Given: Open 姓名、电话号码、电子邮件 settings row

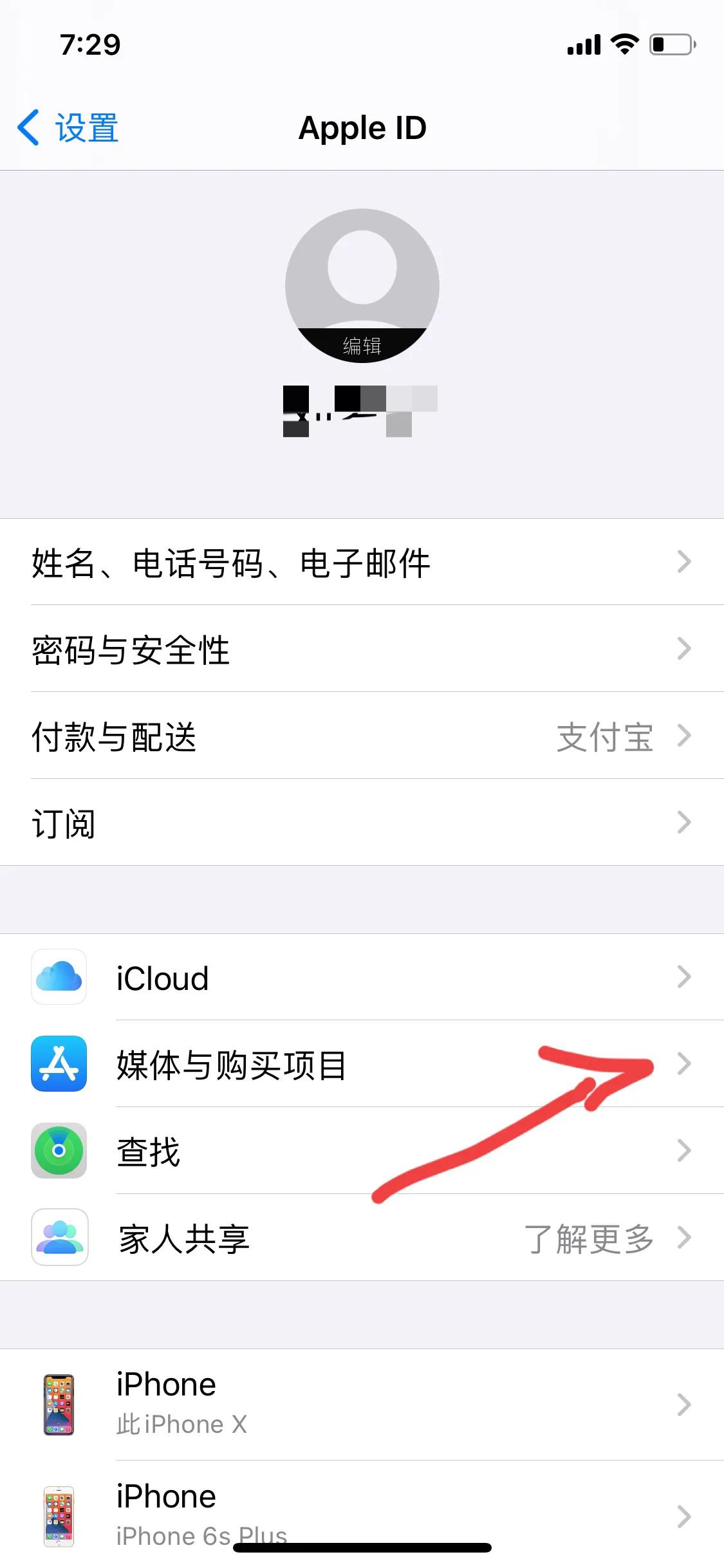Looking at the screenshot, I should (232, 563).
